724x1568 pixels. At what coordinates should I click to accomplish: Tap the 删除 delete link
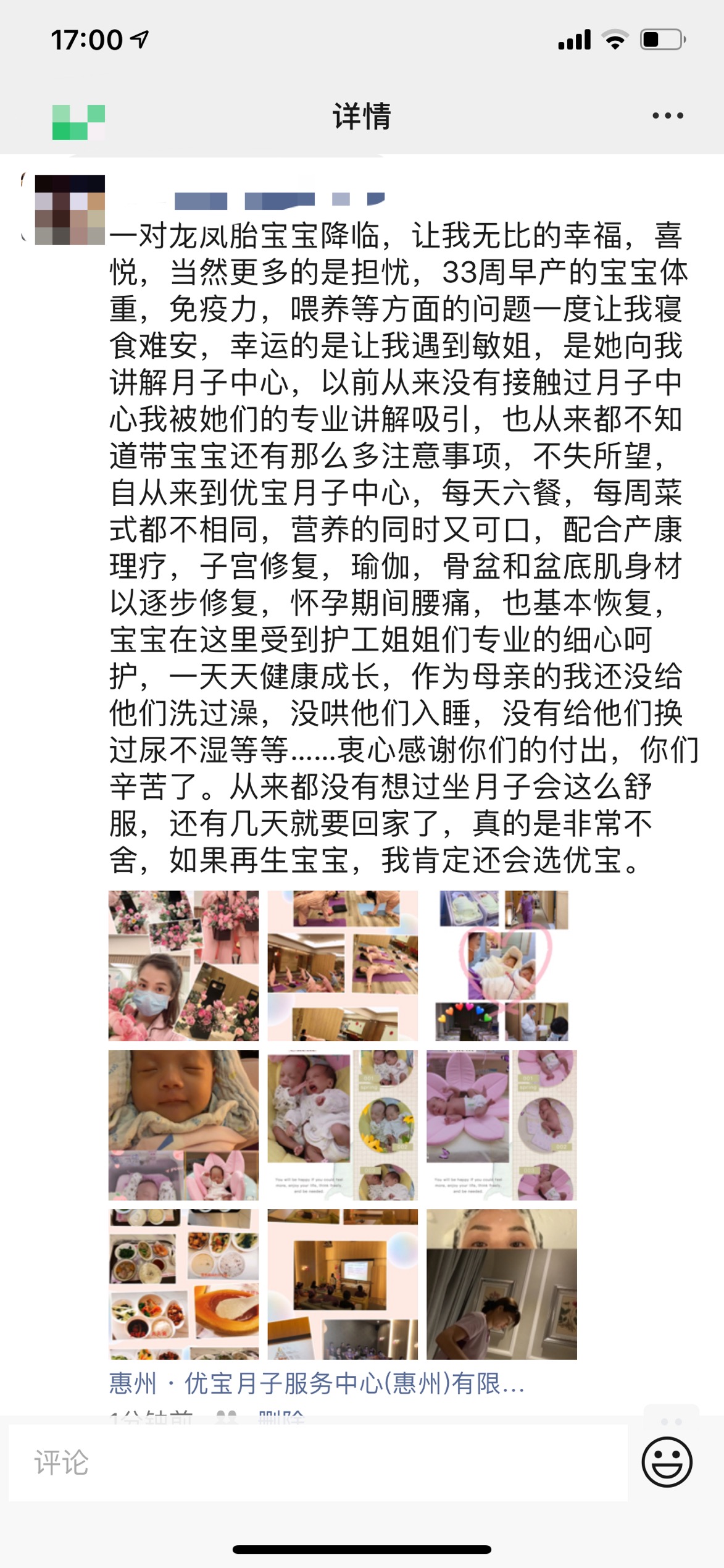281,1417
